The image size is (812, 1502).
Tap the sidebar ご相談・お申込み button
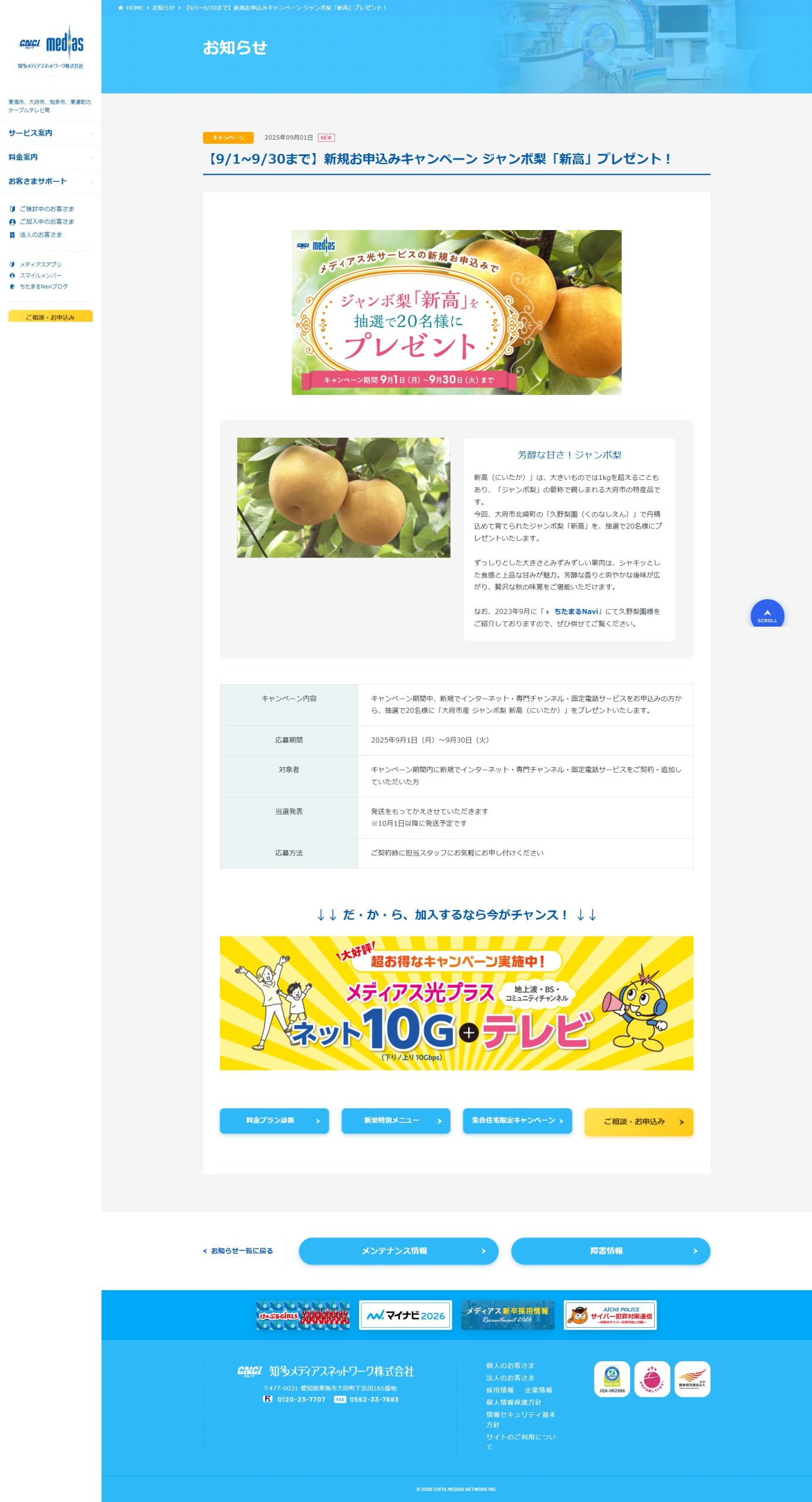[50, 317]
